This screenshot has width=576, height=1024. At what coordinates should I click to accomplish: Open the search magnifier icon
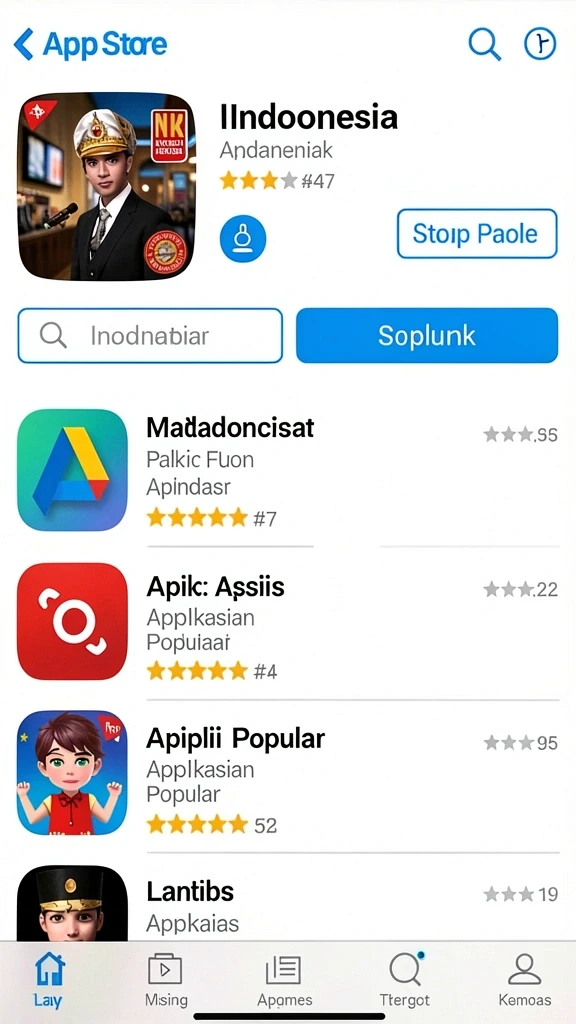click(x=485, y=44)
